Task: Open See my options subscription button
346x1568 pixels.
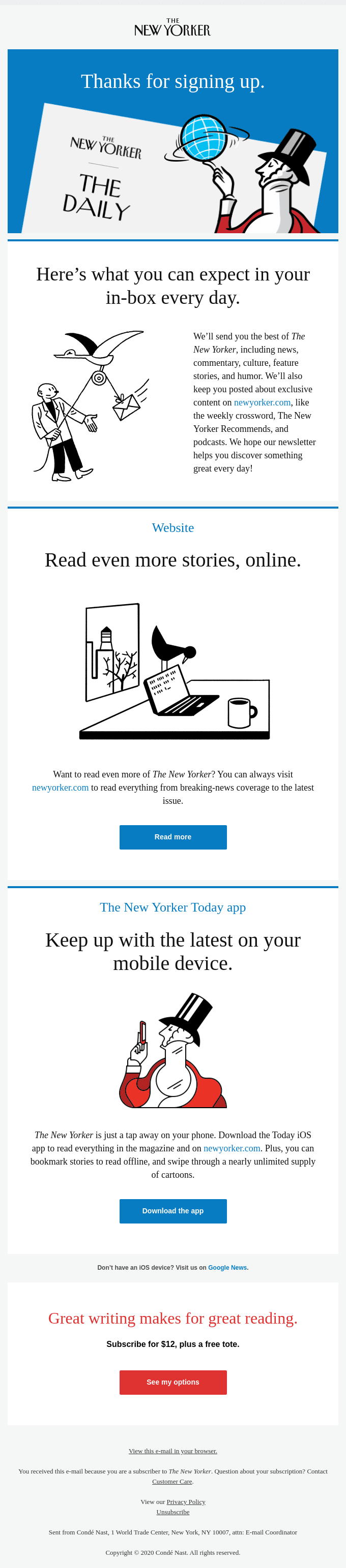Action: (173, 1382)
